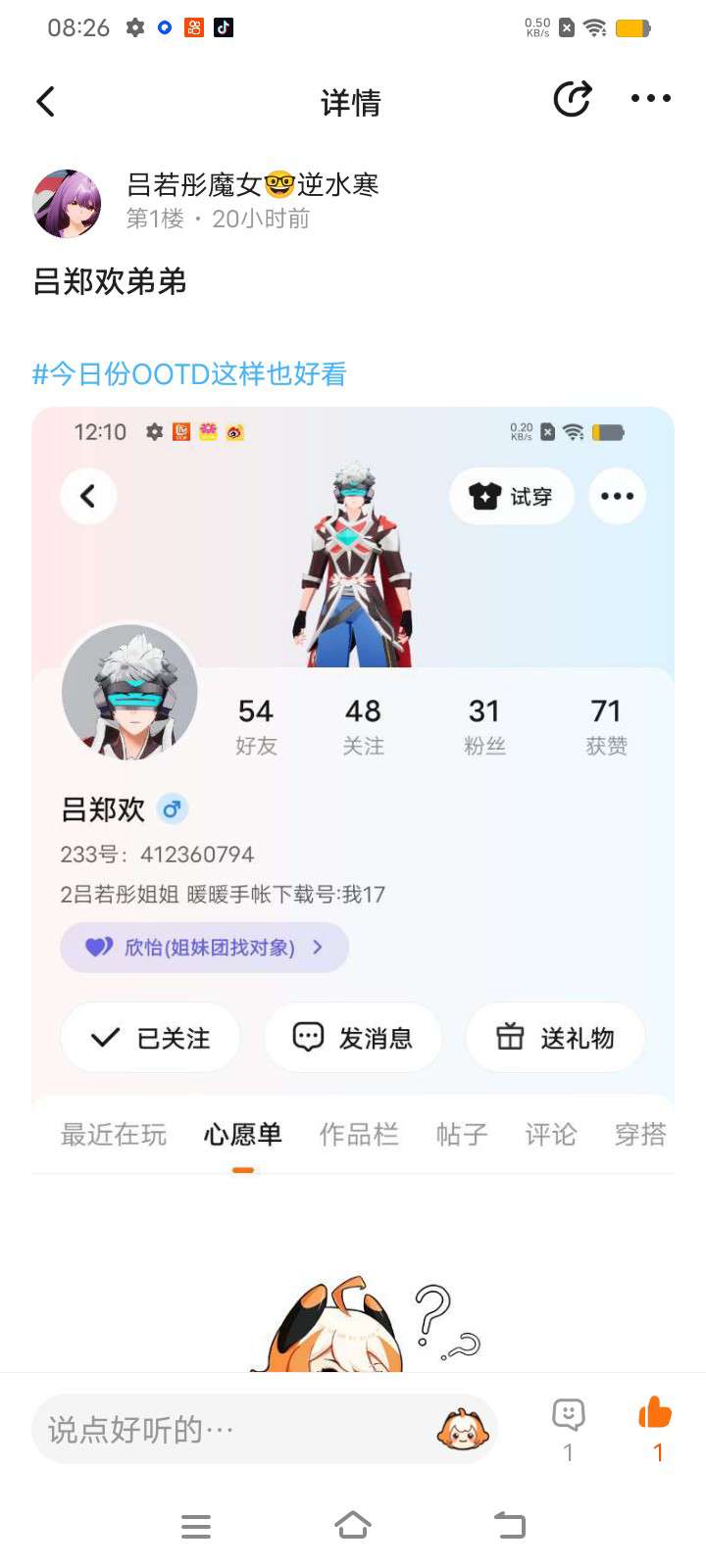View the embedded screenshot image
Viewport: 706px width, 1568px height.
tap(353, 784)
